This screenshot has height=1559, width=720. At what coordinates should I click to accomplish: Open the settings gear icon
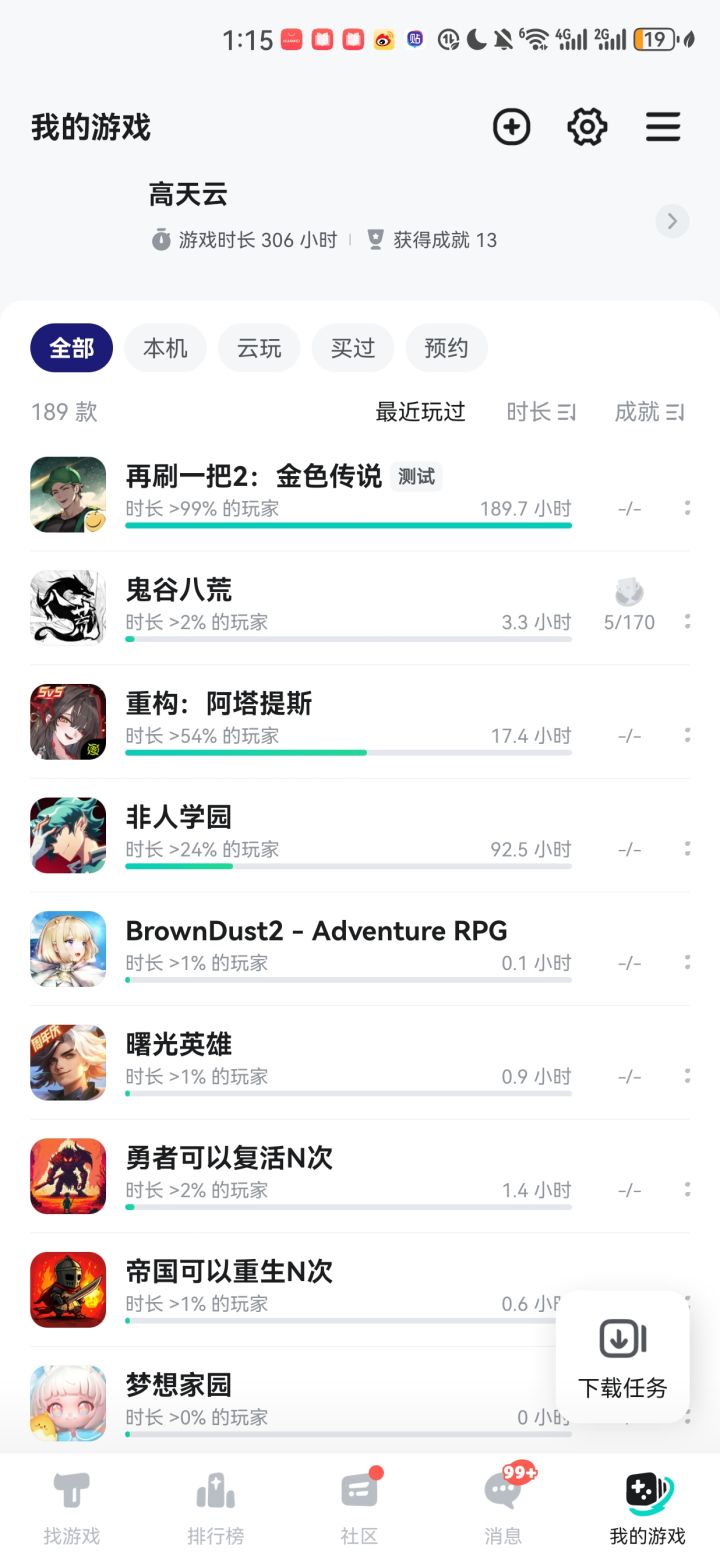tap(587, 127)
